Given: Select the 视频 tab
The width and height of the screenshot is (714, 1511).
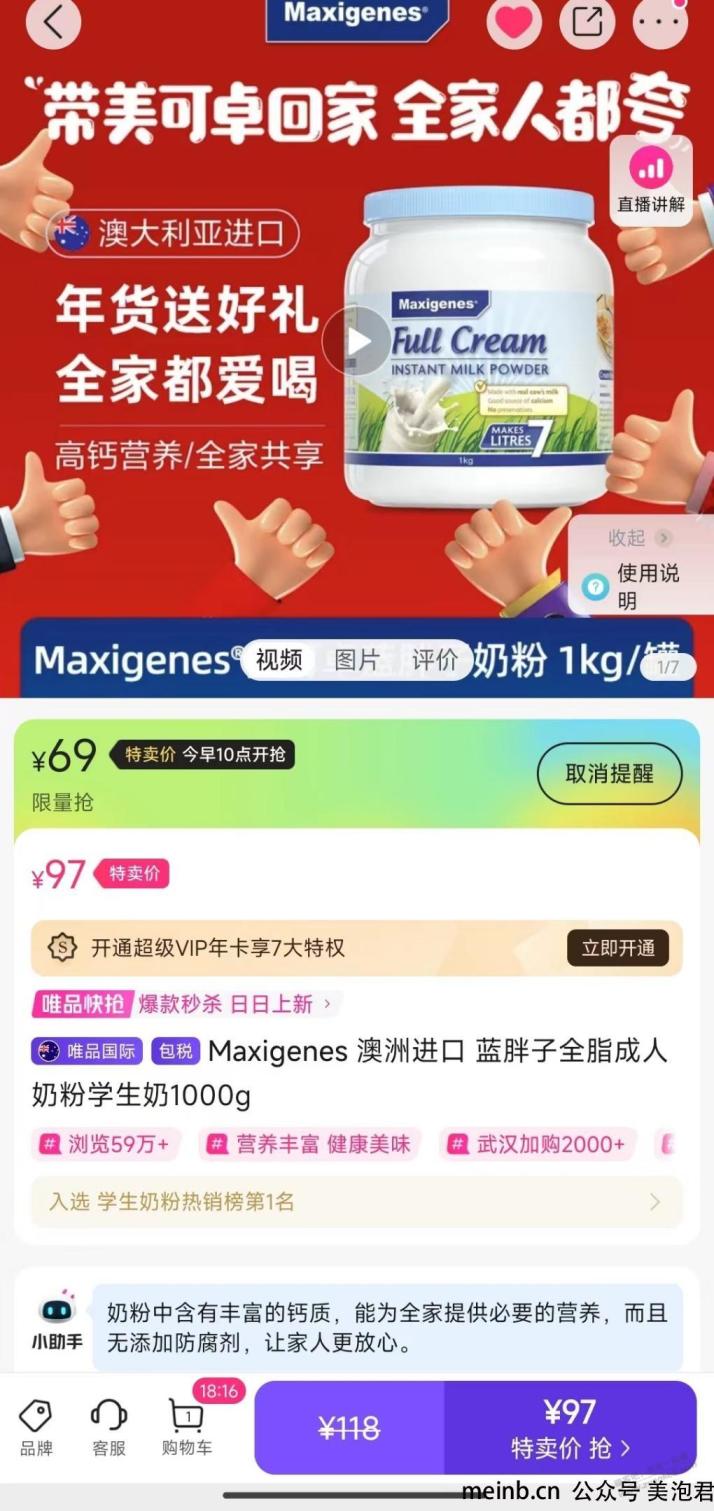Looking at the screenshot, I should pyautogui.click(x=279, y=660).
